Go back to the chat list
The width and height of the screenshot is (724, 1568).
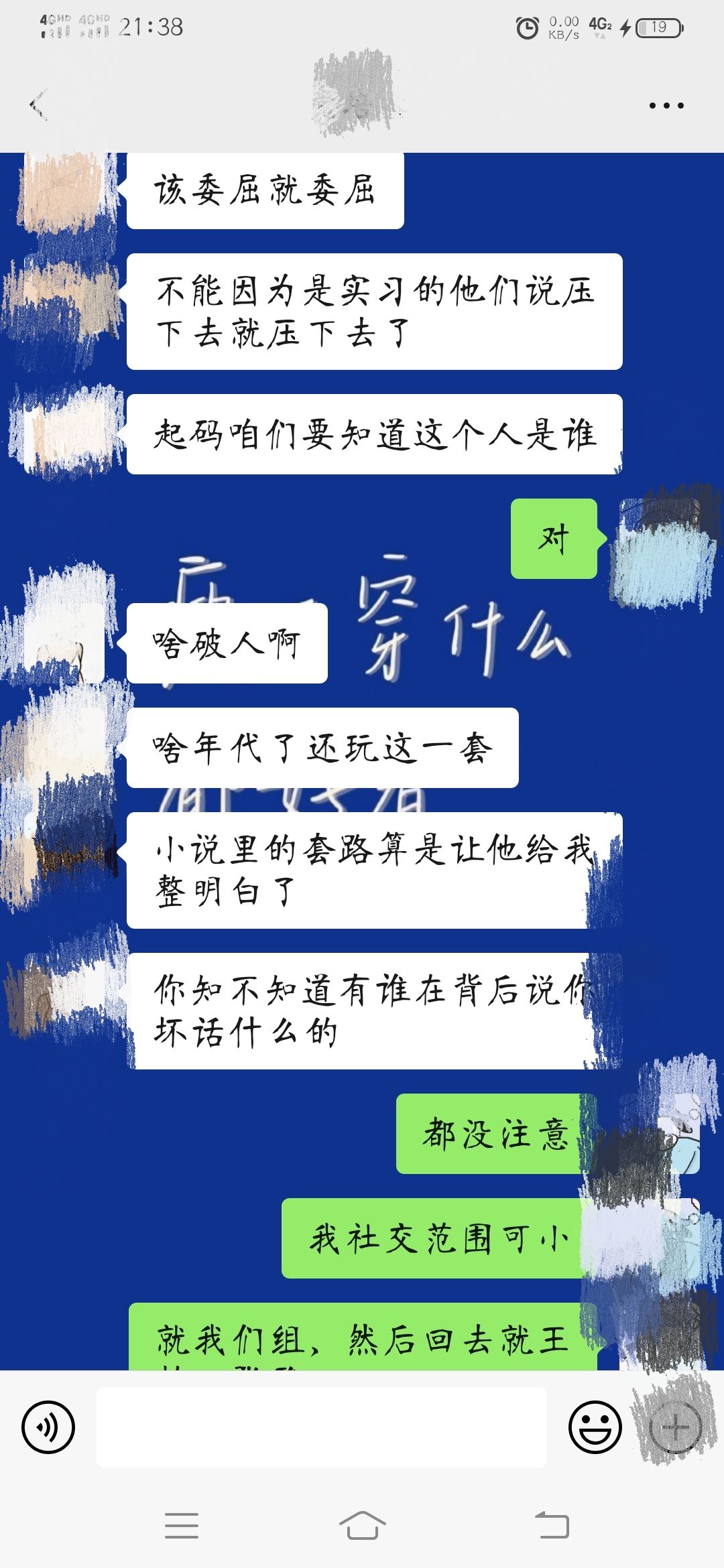click(38, 105)
